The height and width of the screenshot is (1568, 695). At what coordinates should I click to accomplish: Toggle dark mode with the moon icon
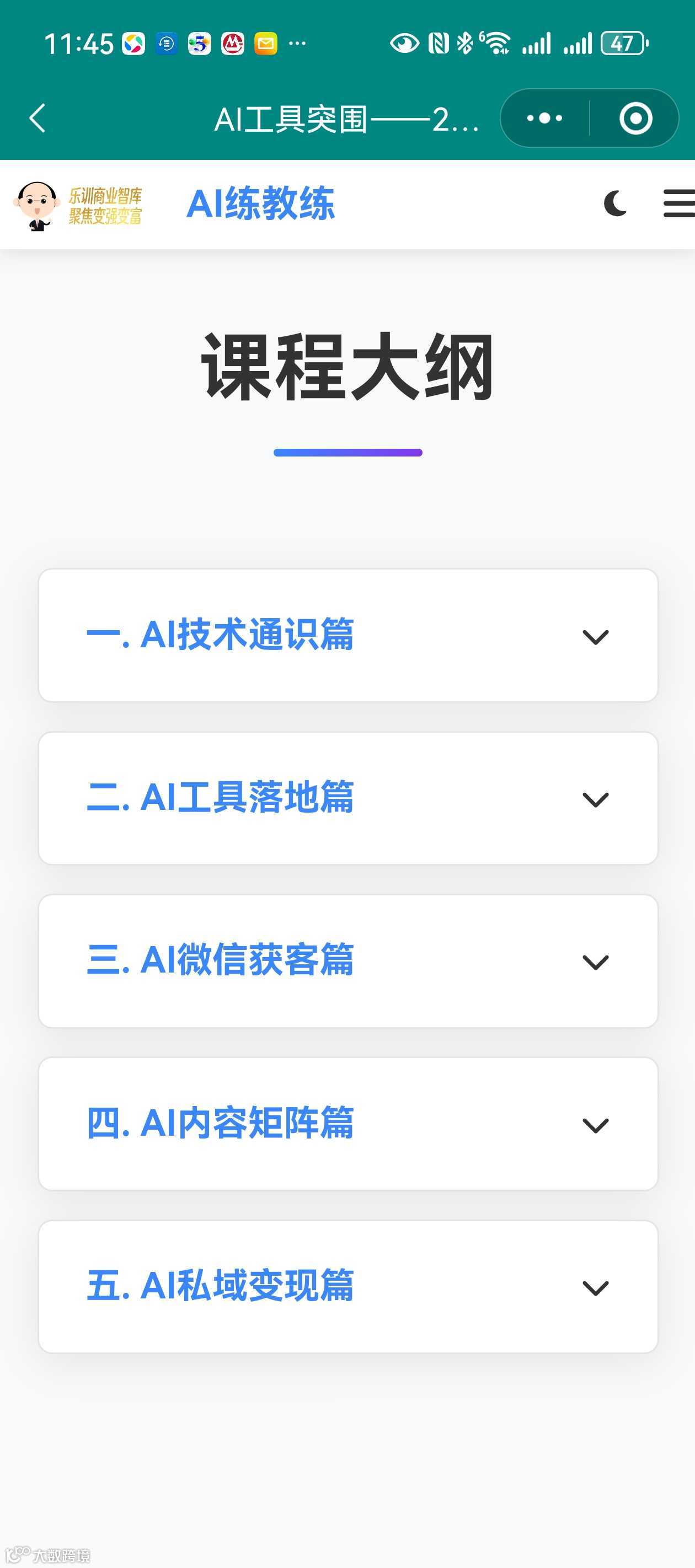[x=615, y=203]
